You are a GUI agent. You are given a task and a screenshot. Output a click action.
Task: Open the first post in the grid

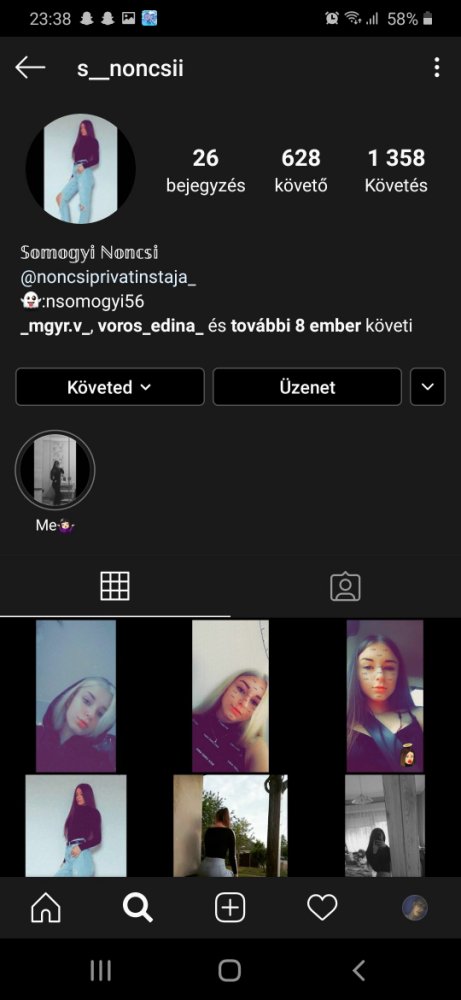(76, 696)
